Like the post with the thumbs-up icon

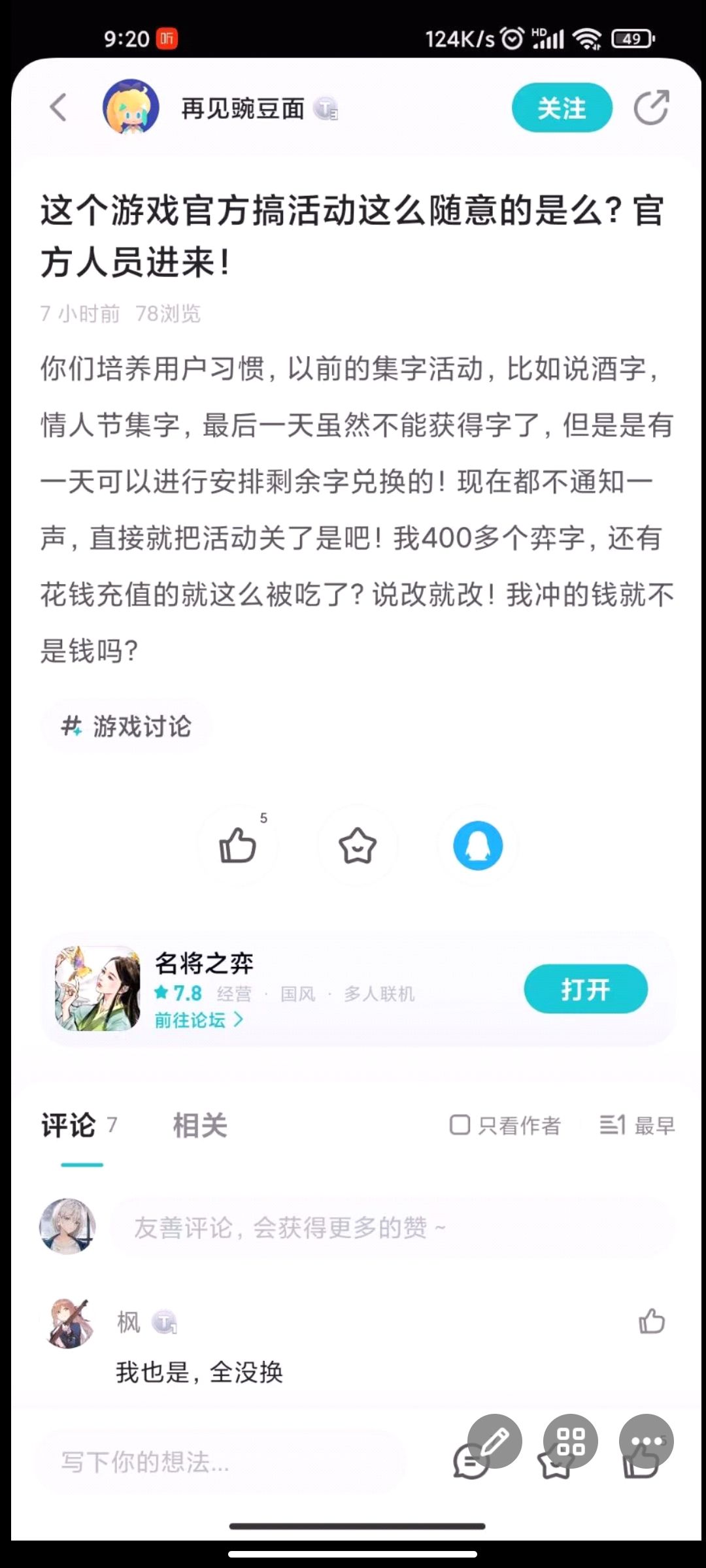[x=239, y=845]
